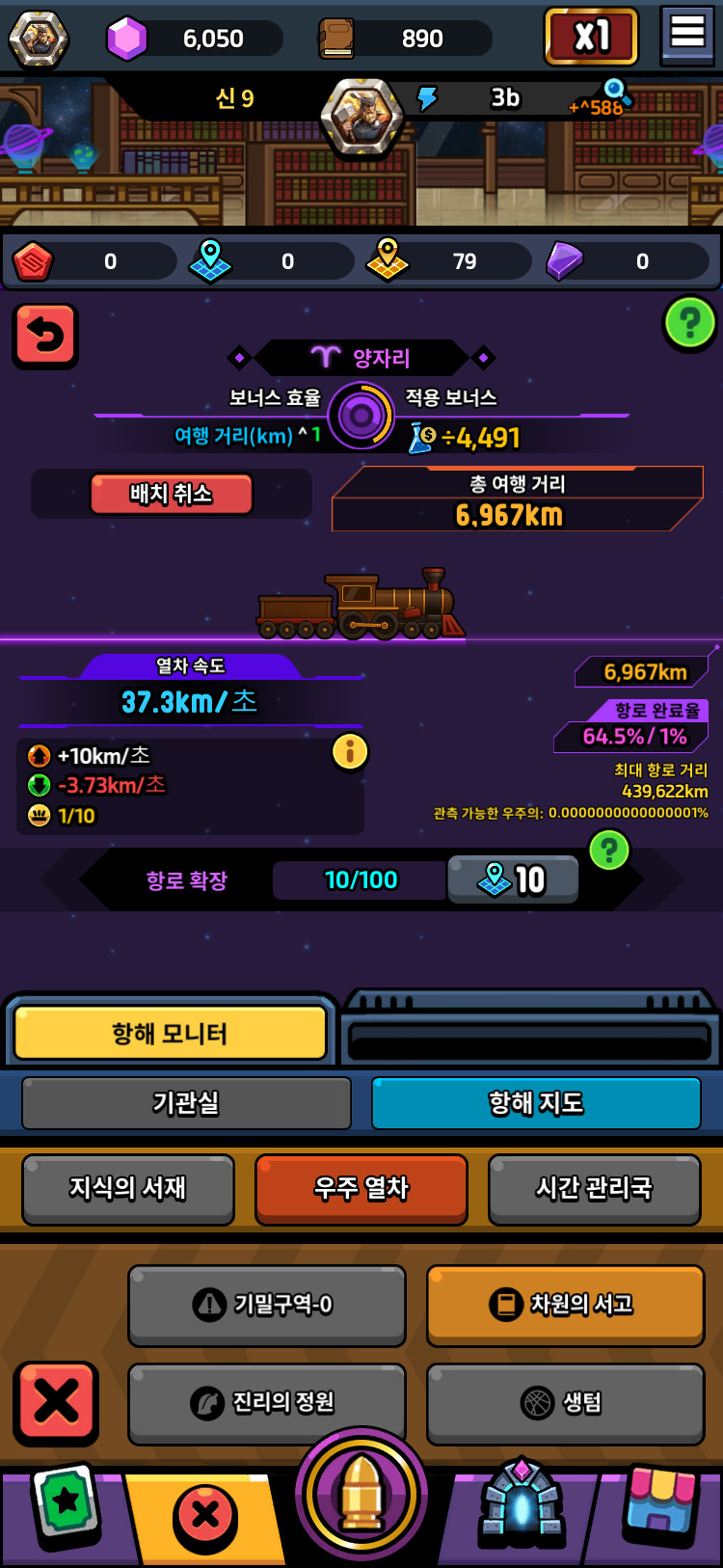This screenshot has width=723, height=1568.
Task: Switch to the 기관실 tab
Action: [186, 1102]
